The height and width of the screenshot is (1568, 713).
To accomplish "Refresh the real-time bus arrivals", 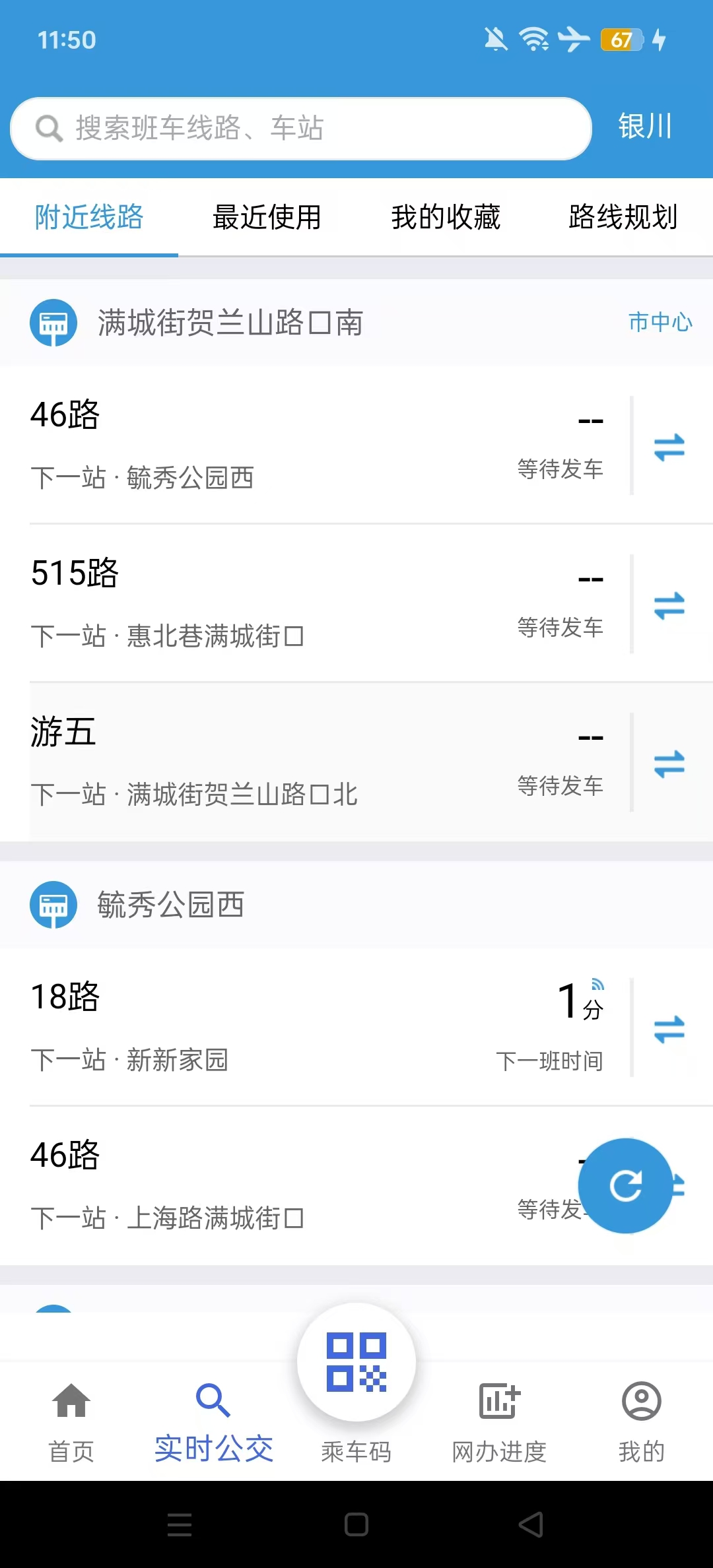I will (x=625, y=1185).
